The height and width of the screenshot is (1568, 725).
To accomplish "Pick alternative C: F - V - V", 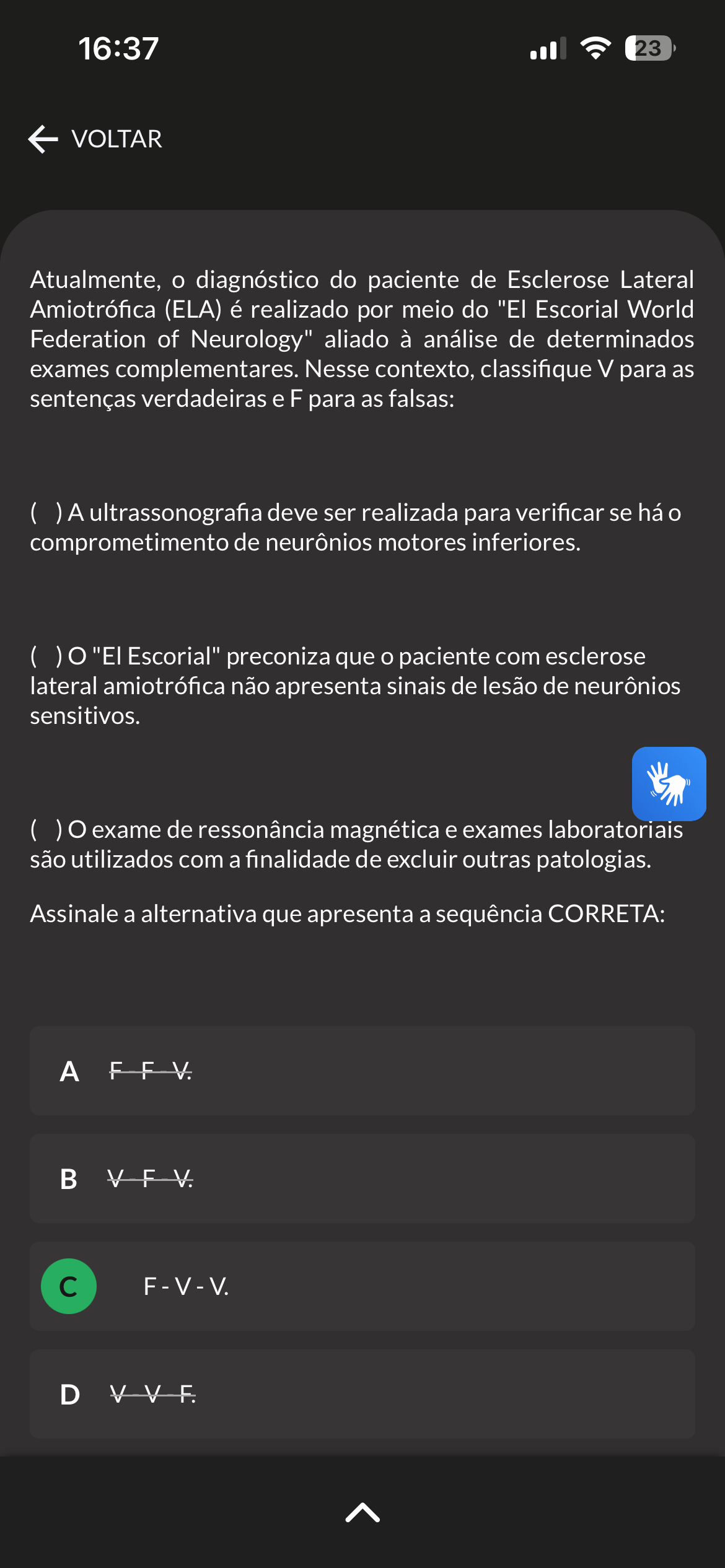I will (x=362, y=1286).
